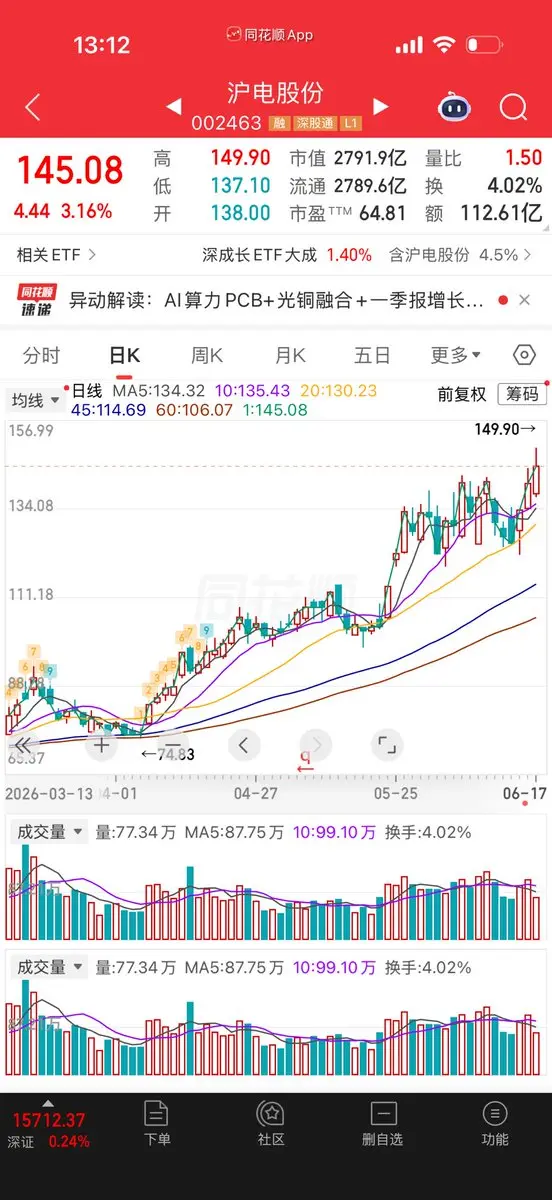The image size is (552, 1200).
Task: Switch to the 分时 chart tab
Action: (x=41, y=355)
